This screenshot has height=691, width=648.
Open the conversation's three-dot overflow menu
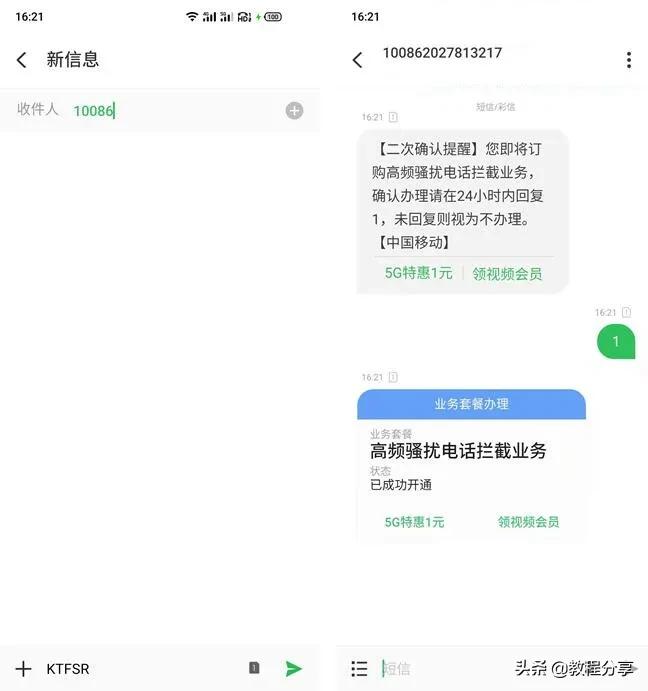tap(628, 60)
